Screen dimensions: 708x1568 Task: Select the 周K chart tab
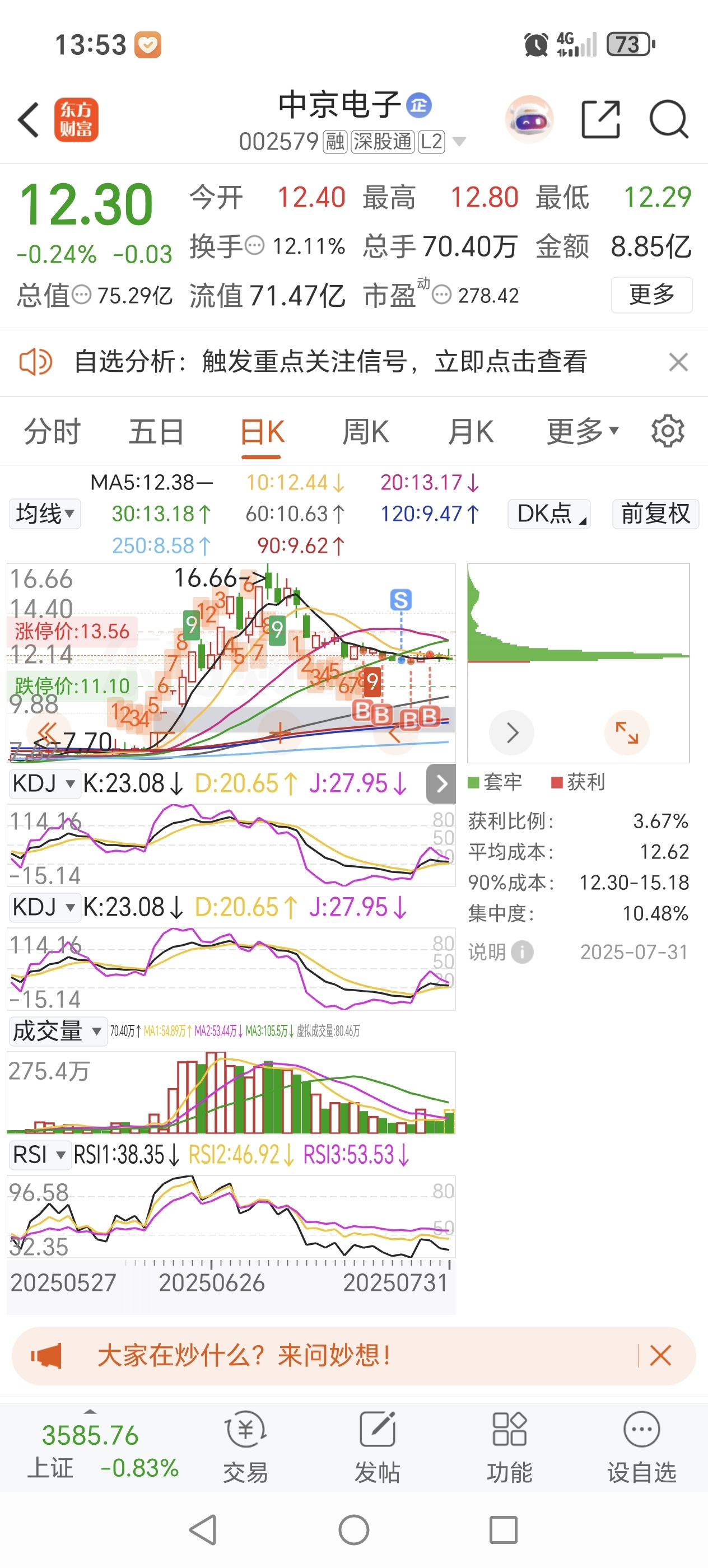point(365,432)
